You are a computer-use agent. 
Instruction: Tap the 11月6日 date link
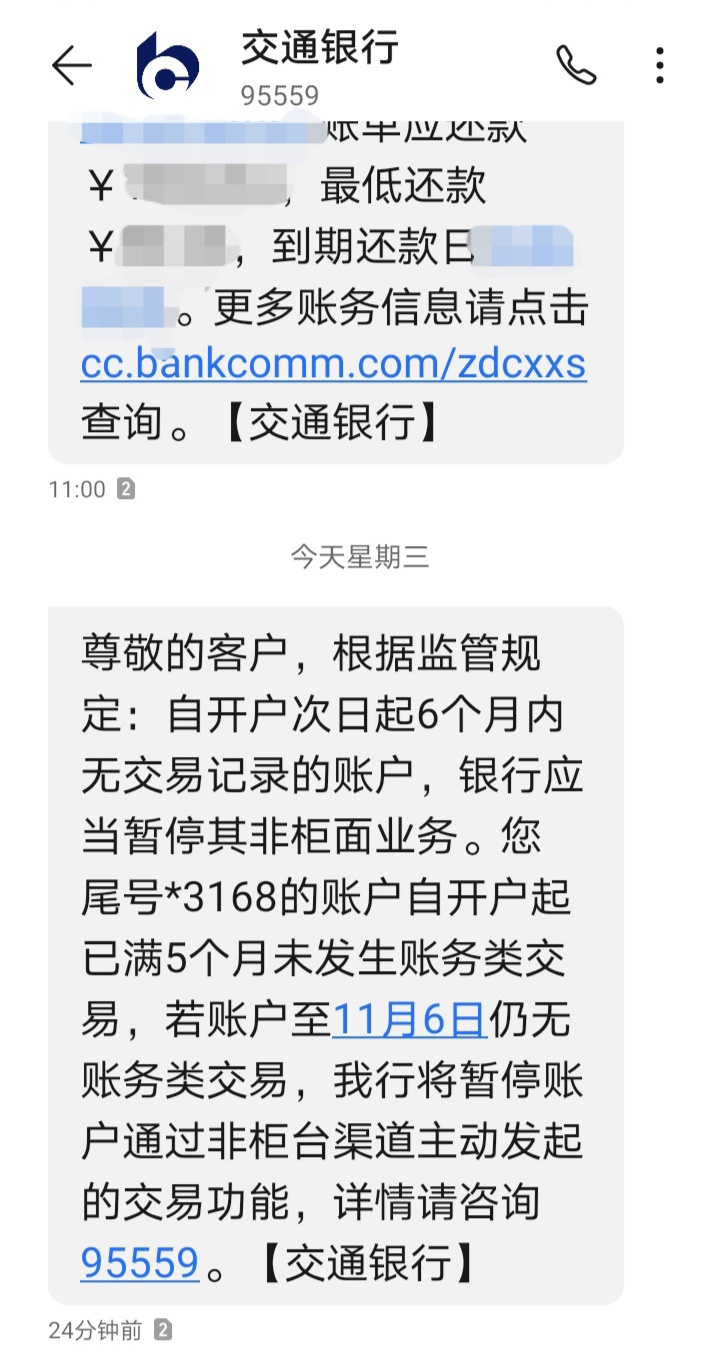pos(409,1020)
